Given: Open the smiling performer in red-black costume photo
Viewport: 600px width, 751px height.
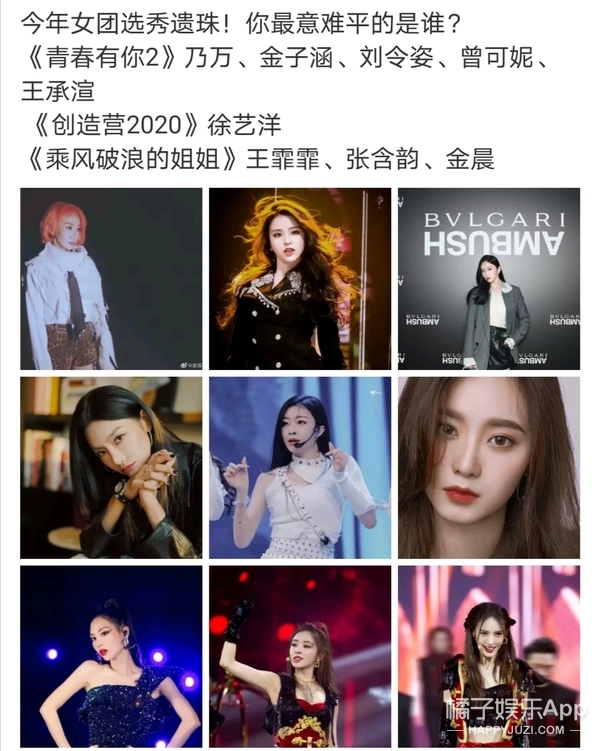Looking at the screenshot, I should point(488,656).
